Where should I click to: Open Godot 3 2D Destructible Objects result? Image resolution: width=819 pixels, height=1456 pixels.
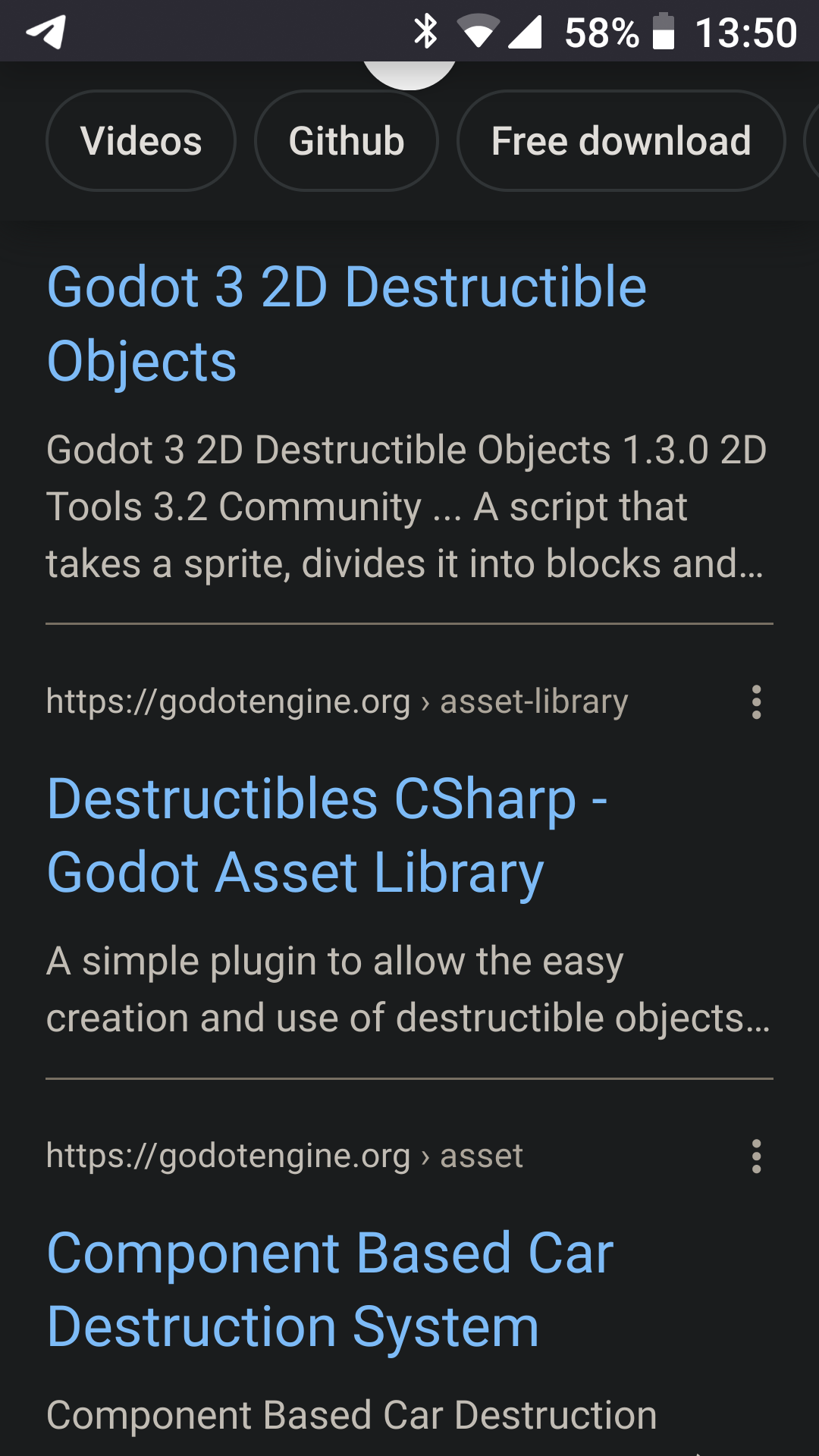pyautogui.click(x=347, y=324)
